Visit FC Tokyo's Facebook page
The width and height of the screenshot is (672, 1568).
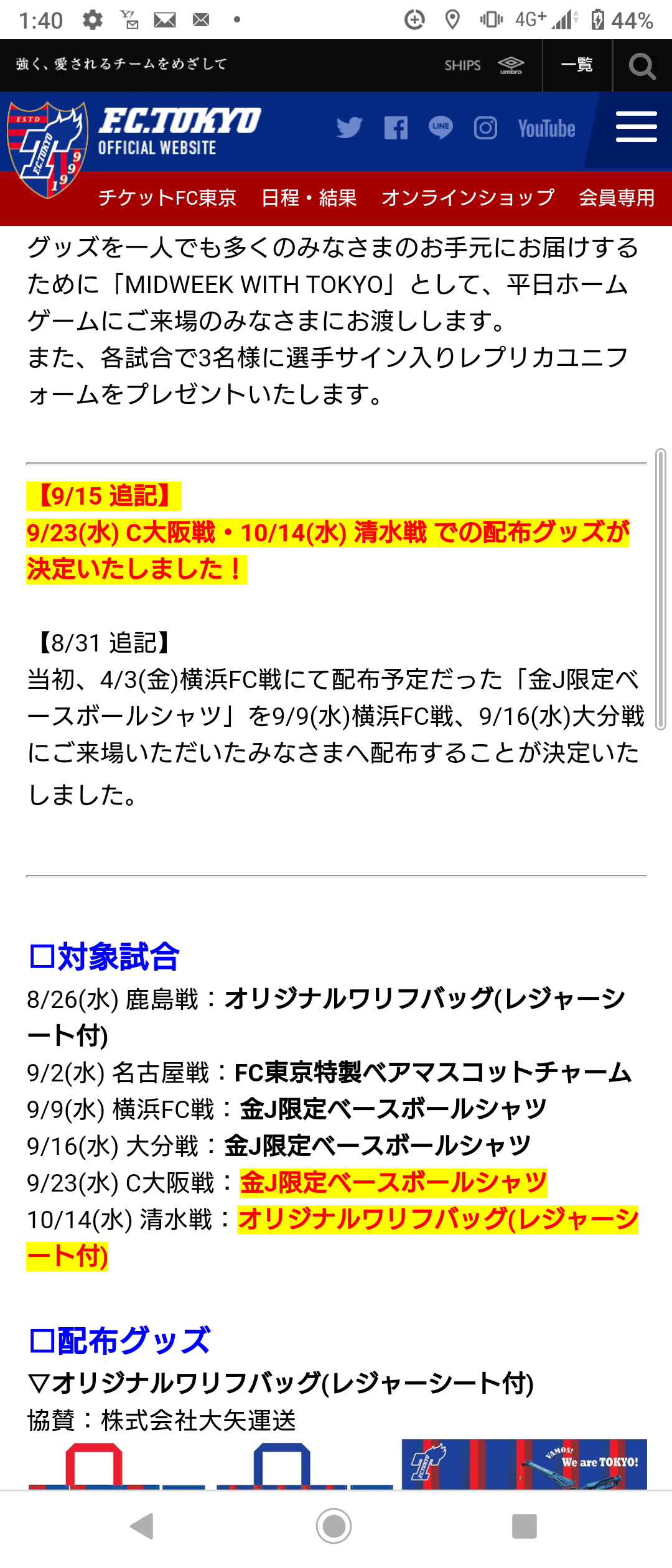(396, 128)
